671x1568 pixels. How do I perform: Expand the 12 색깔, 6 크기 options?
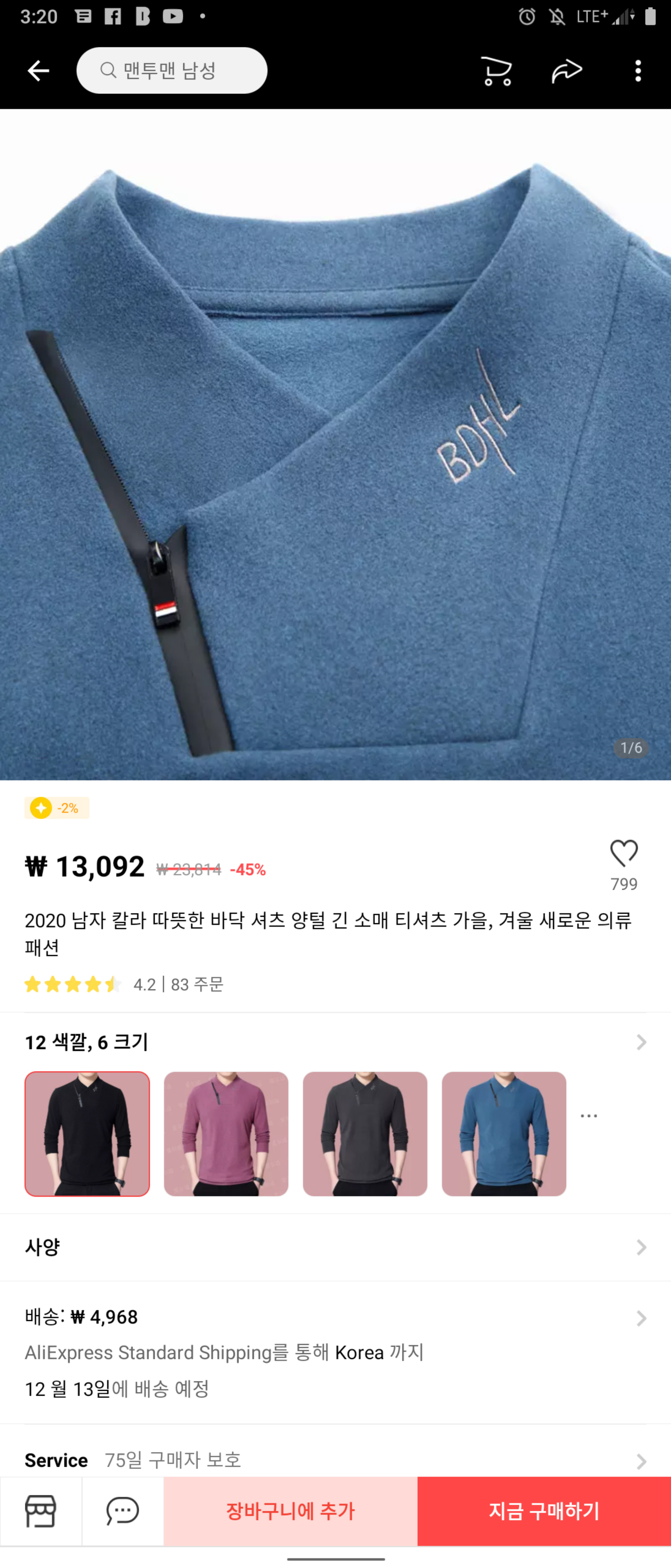click(335, 1042)
